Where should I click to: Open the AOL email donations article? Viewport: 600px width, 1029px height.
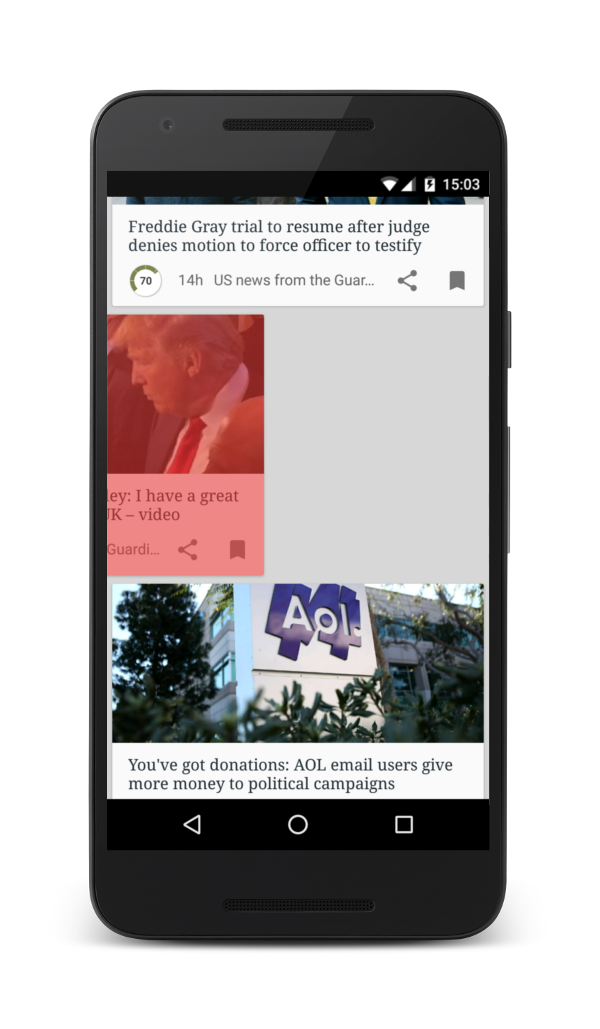[x=290, y=774]
